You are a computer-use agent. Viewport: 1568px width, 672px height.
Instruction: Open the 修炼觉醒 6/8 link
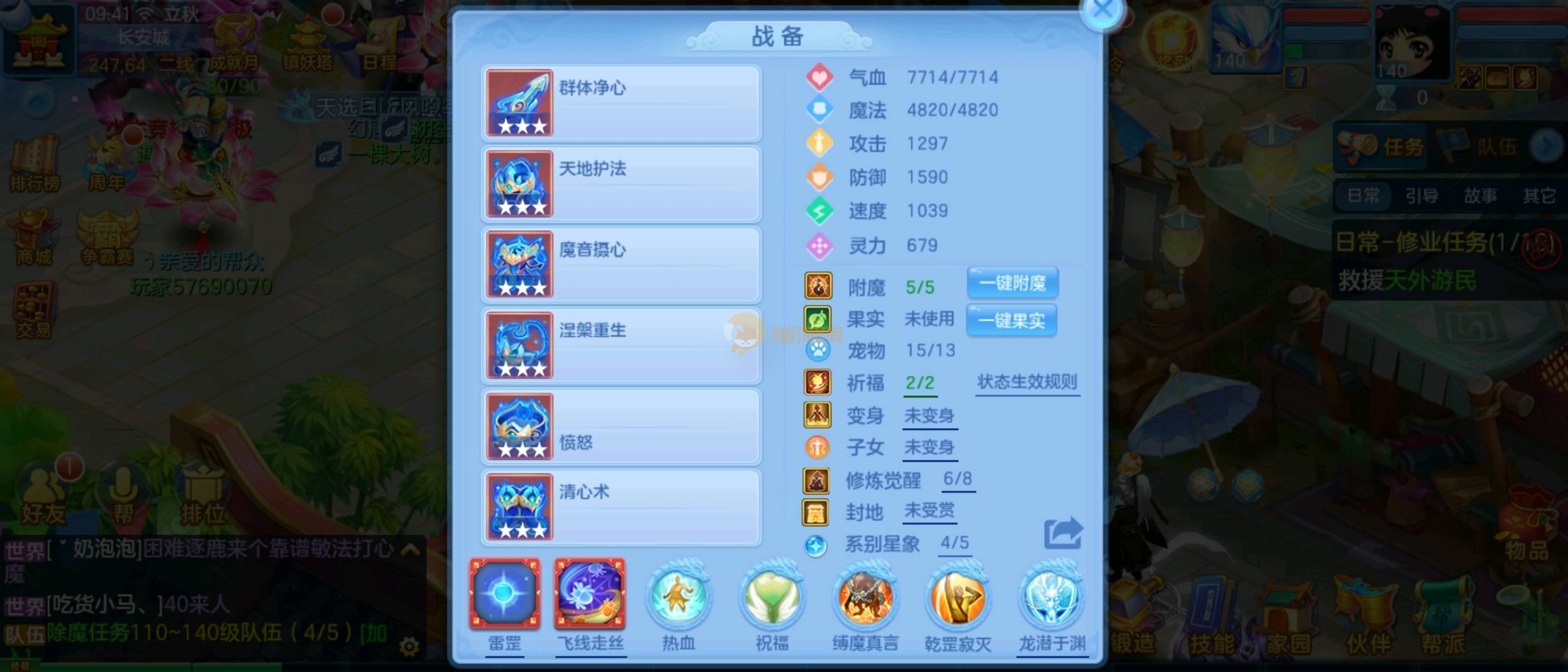(x=958, y=479)
